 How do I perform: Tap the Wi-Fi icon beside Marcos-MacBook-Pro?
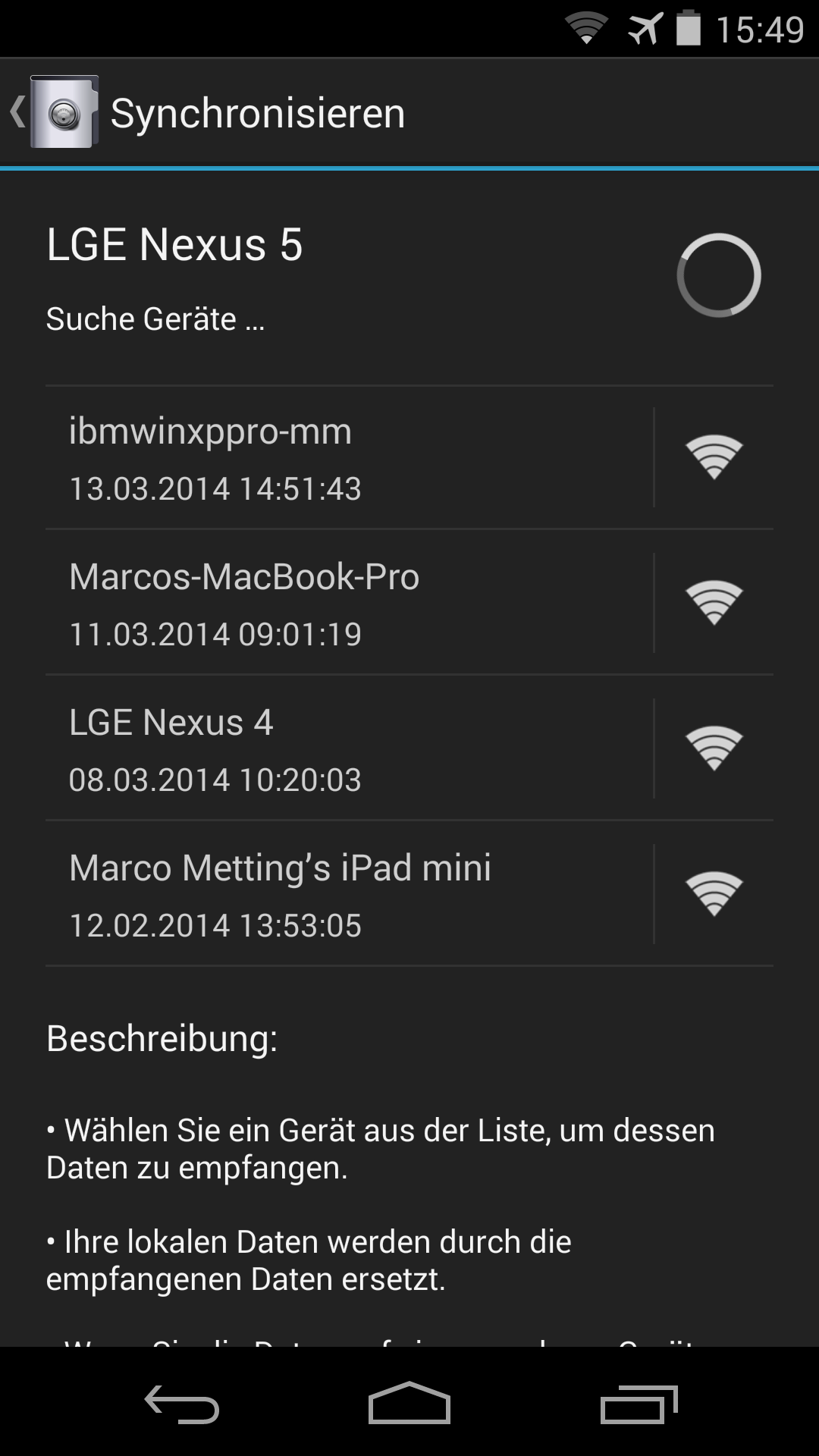pyautogui.click(x=714, y=604)
